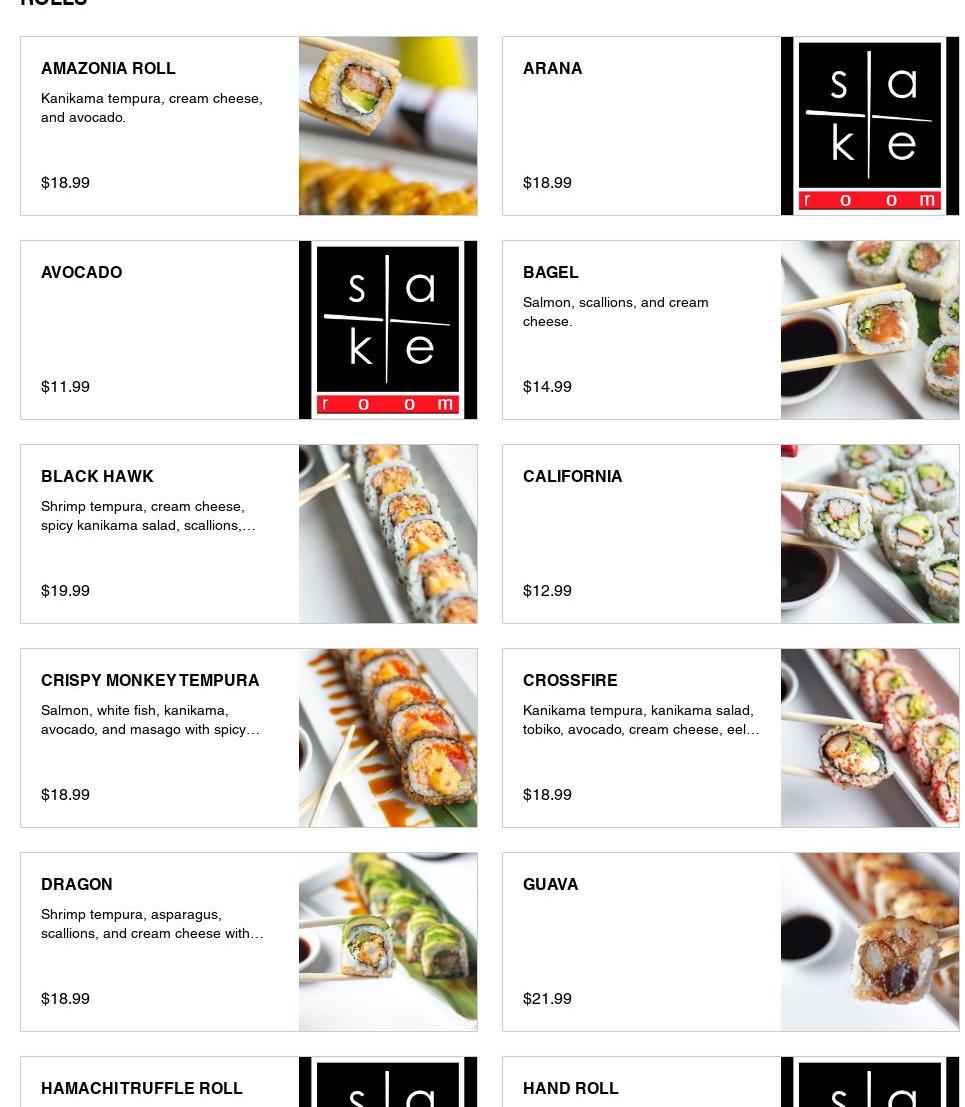965x1107 pixels.
Task: Open the Amazonia Roll item
Action: tap(248, 126)
